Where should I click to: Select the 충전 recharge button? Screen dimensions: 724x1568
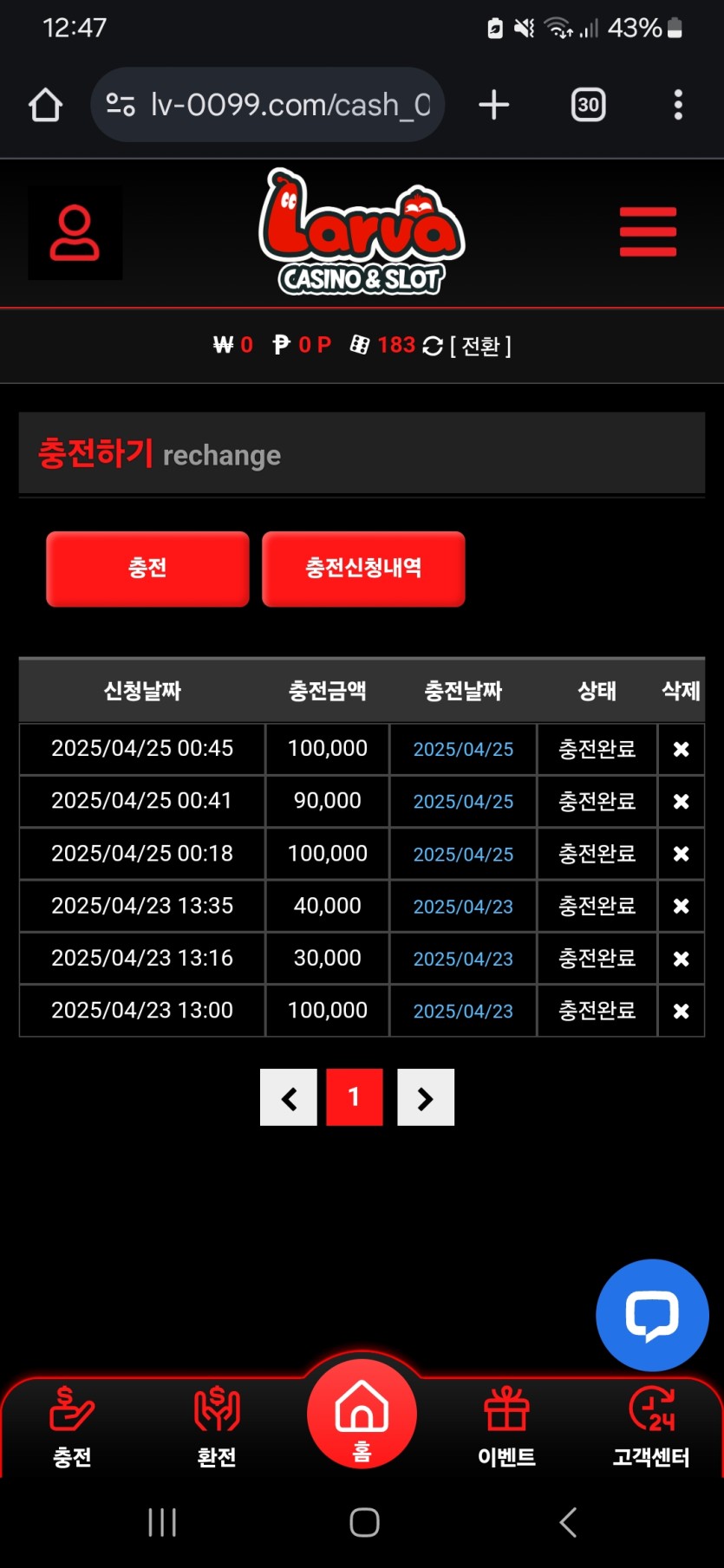(147, 569)
